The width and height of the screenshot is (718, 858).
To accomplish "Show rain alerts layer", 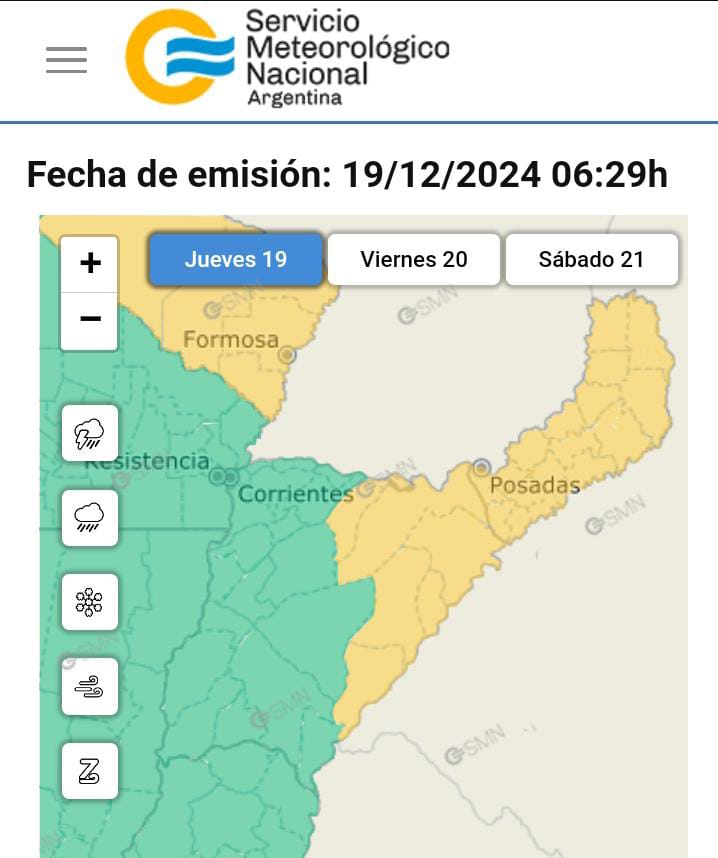I will tap(90, 518).
